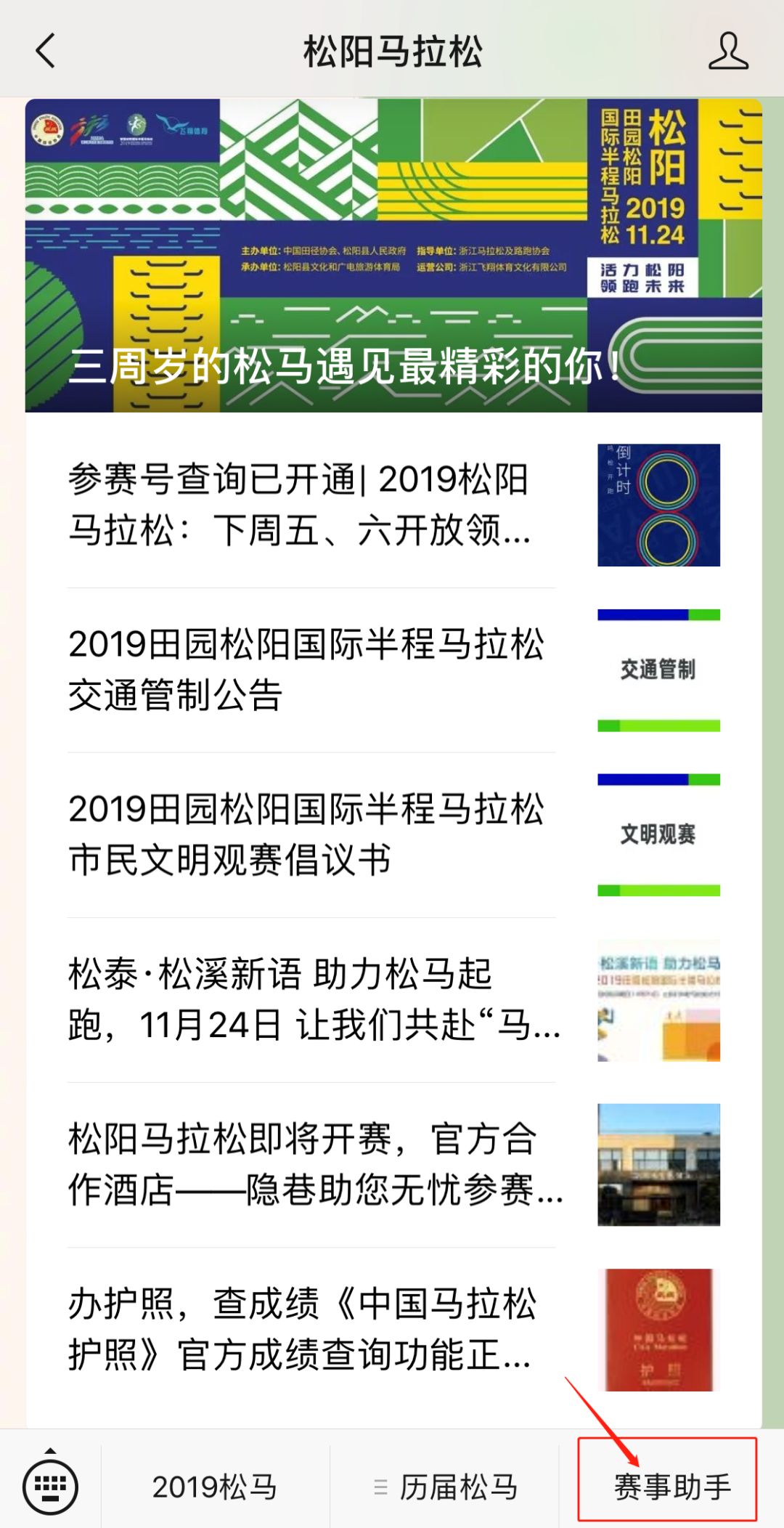Screen dimensions: 784x1528
Task: Open the banner article 三周岁的松马遇见最精彩的你
Action: (393, 256)
